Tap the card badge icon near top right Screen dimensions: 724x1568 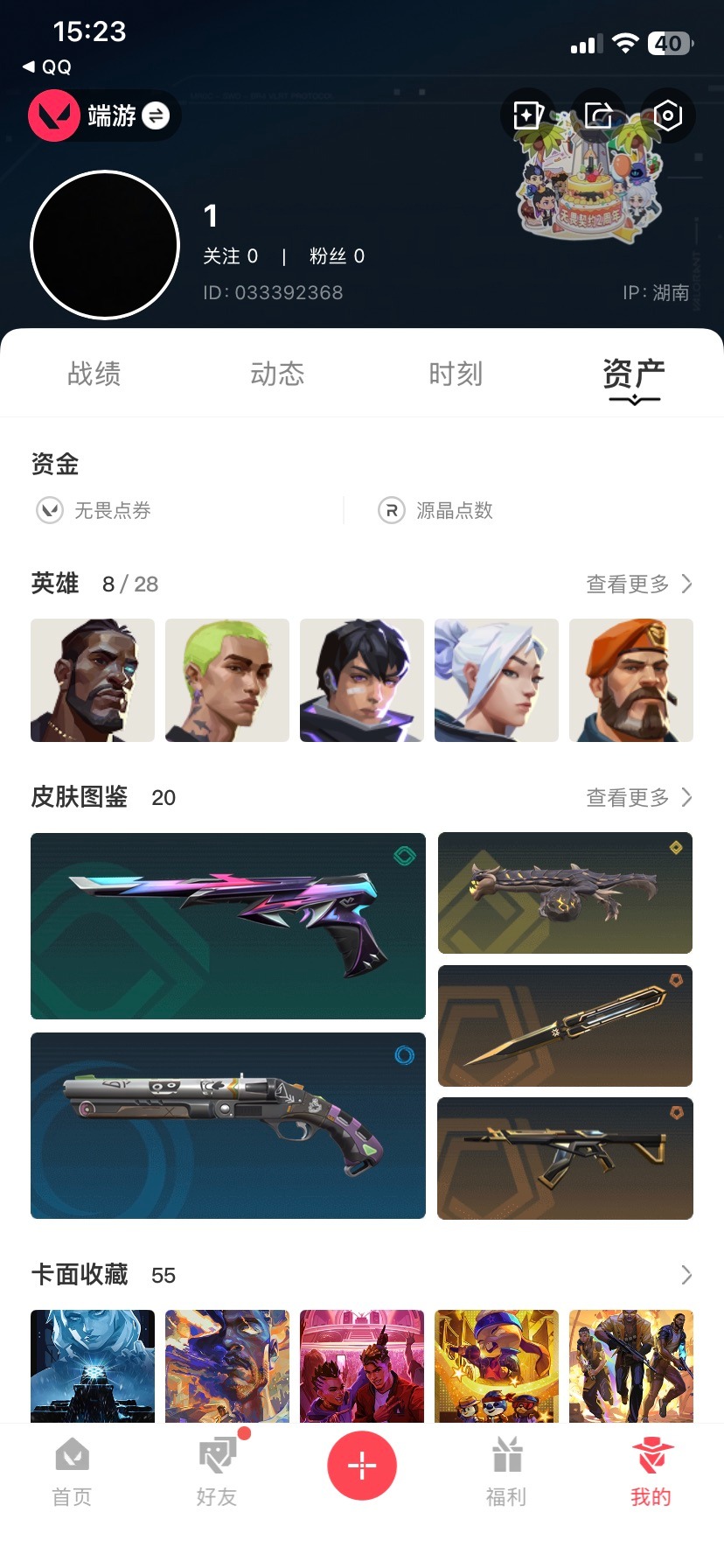(524, 115)
